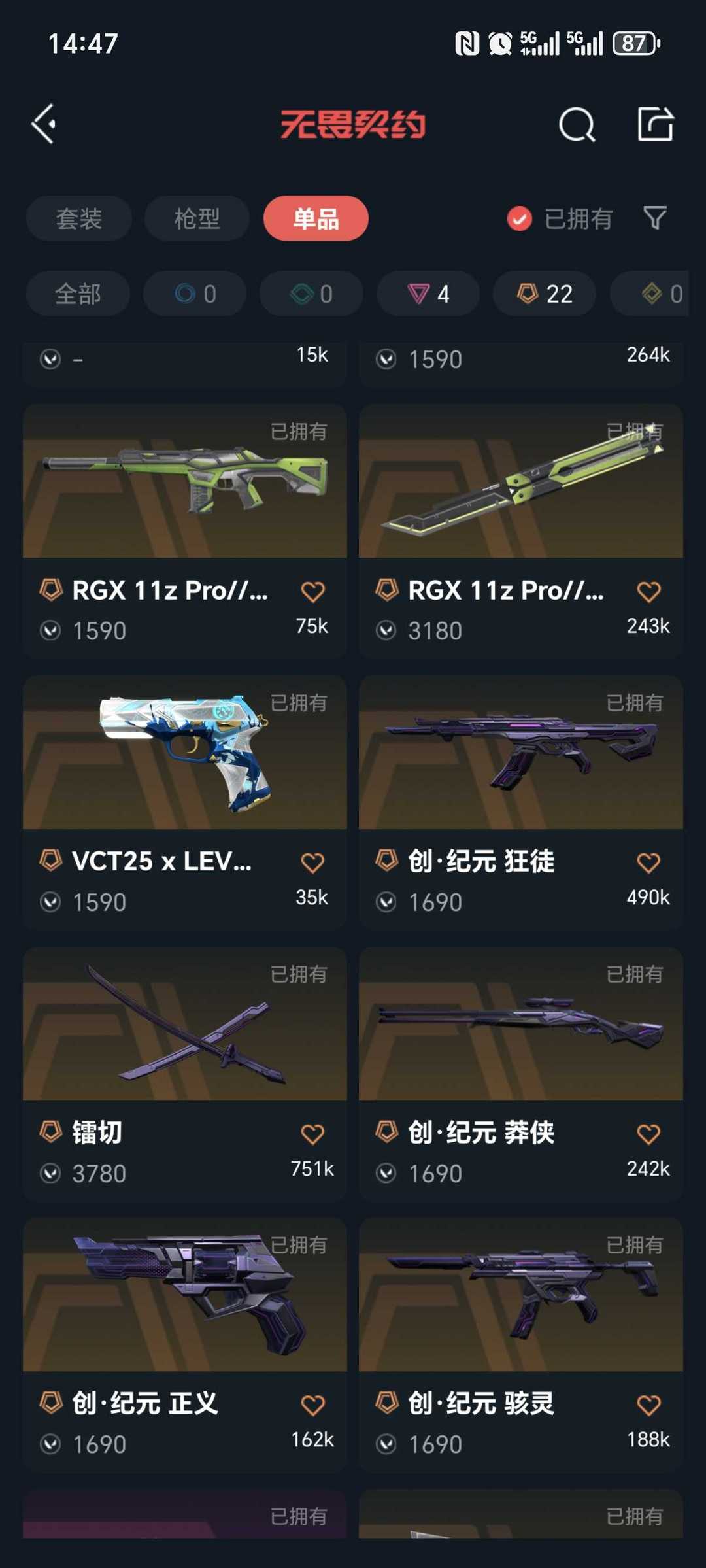The width and height of the screenshot is (706, 1568).
Task: Toggle the 已拥有 checkbox filter
Action: pyautogui.click(x=520, y=219)
